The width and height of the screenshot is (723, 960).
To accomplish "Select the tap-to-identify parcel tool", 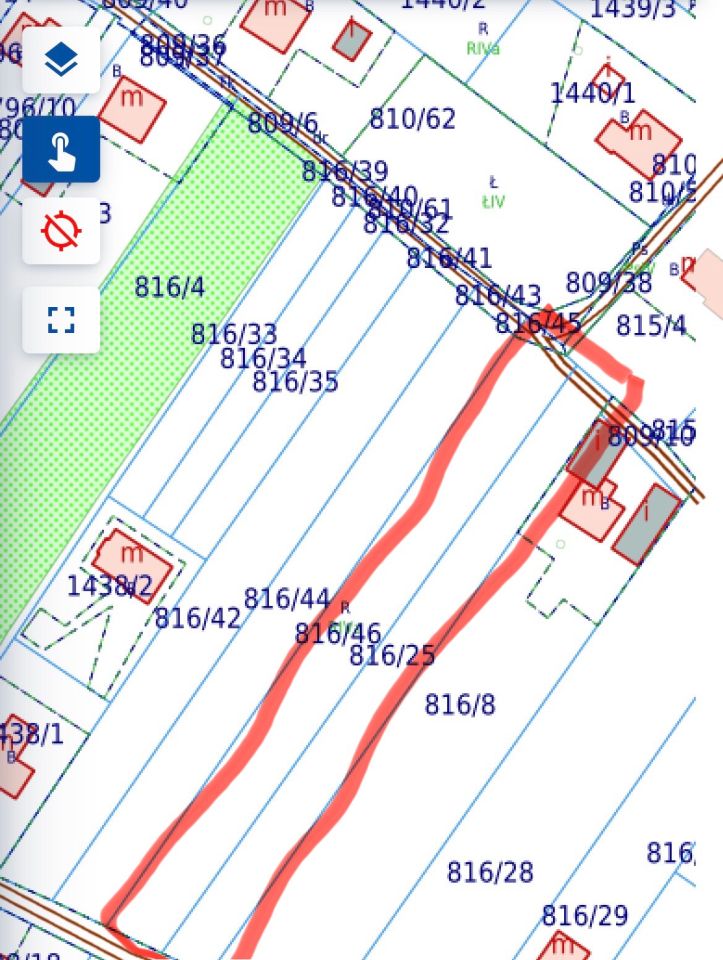I will pos(61,150).
